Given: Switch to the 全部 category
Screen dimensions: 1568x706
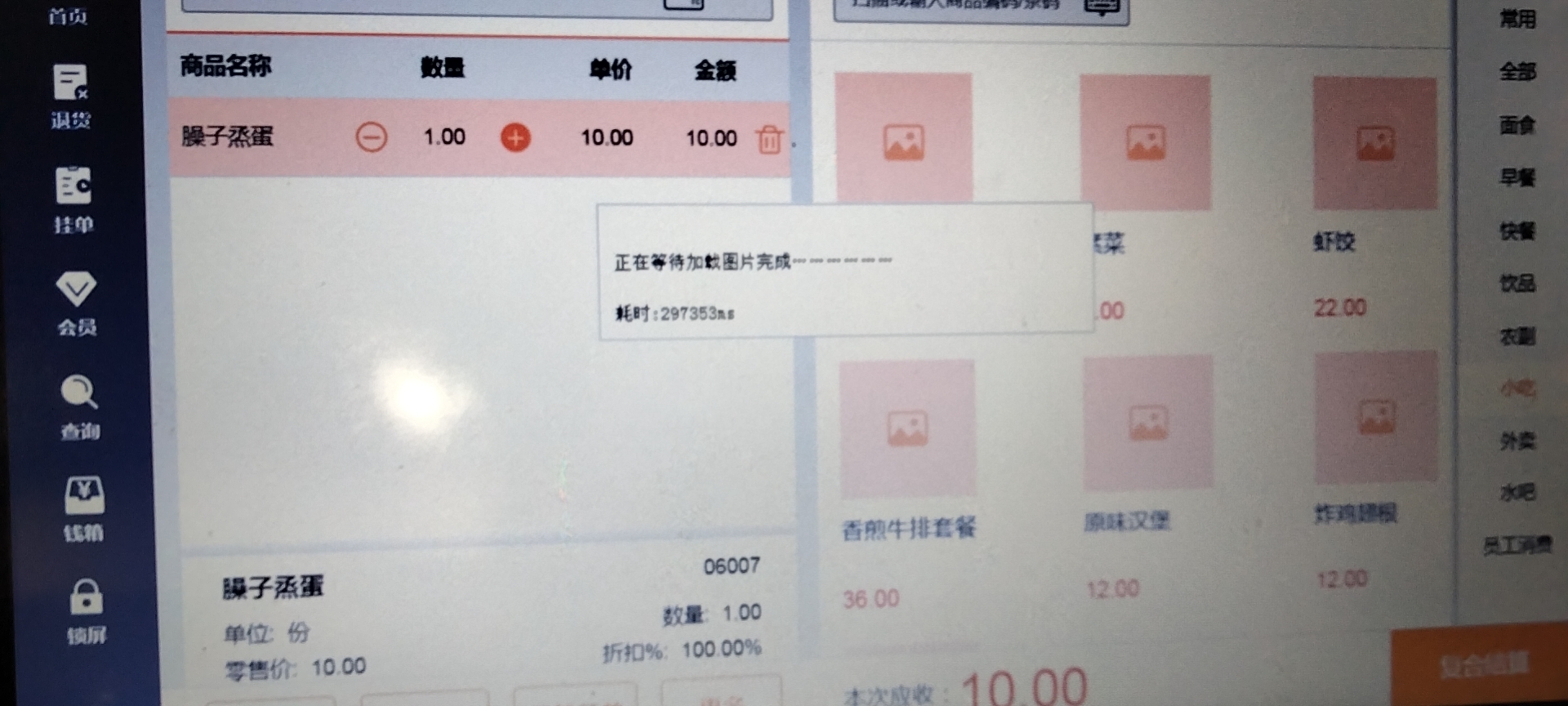Looking at the screenshot, I should pos(1517,72).
